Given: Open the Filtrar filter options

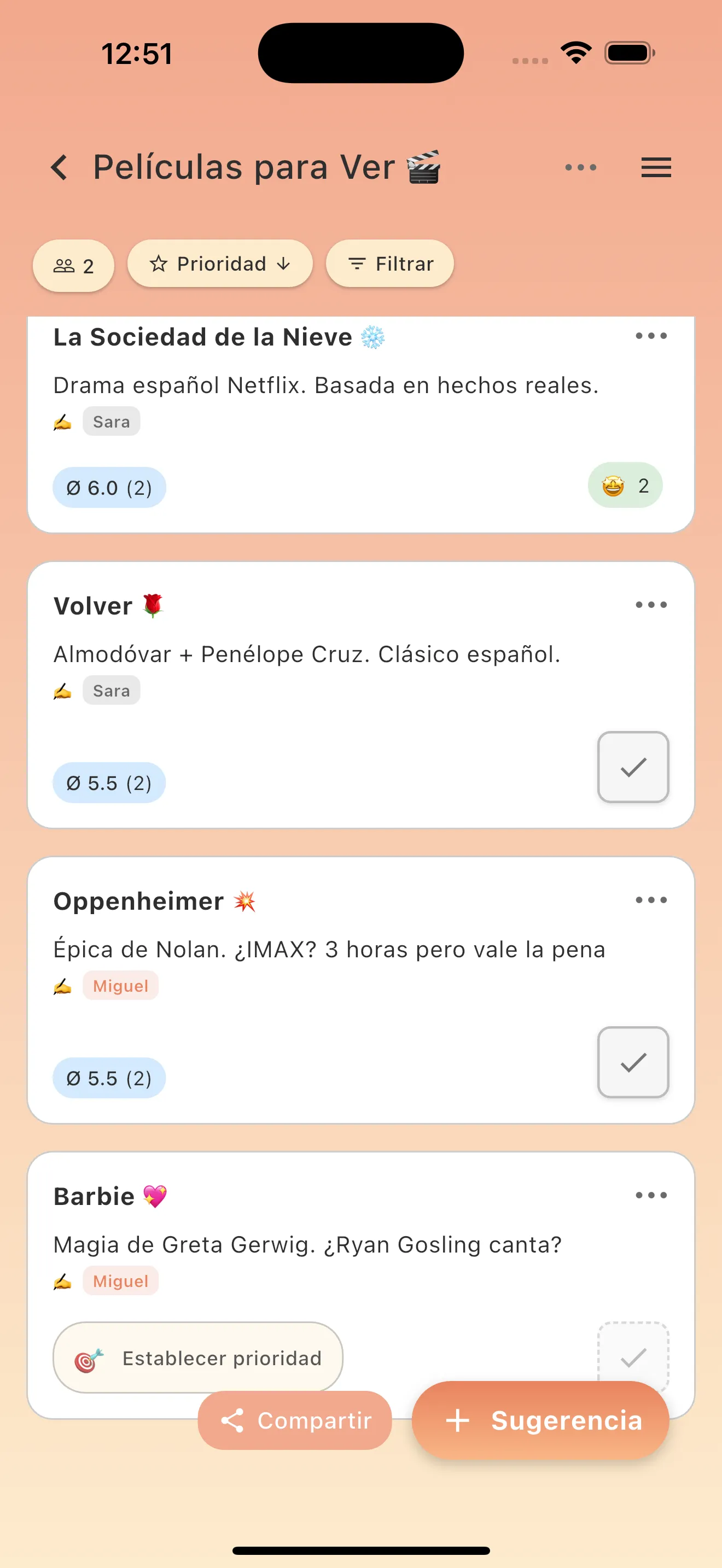Looking at the screenshot, I should click(x=389, y=264).
